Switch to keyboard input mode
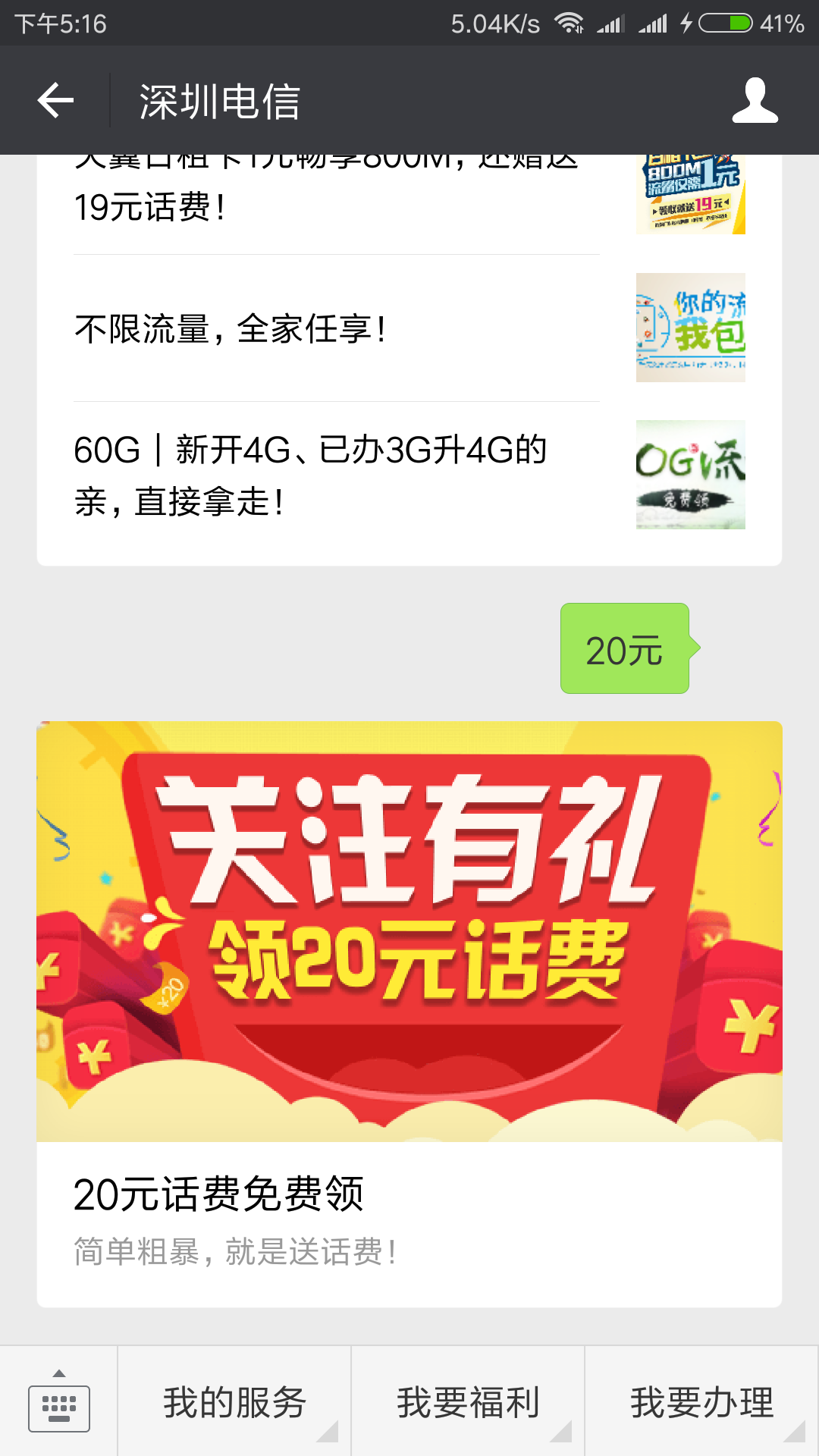This screenshot has width=819, height=1456. point(59,1401)
